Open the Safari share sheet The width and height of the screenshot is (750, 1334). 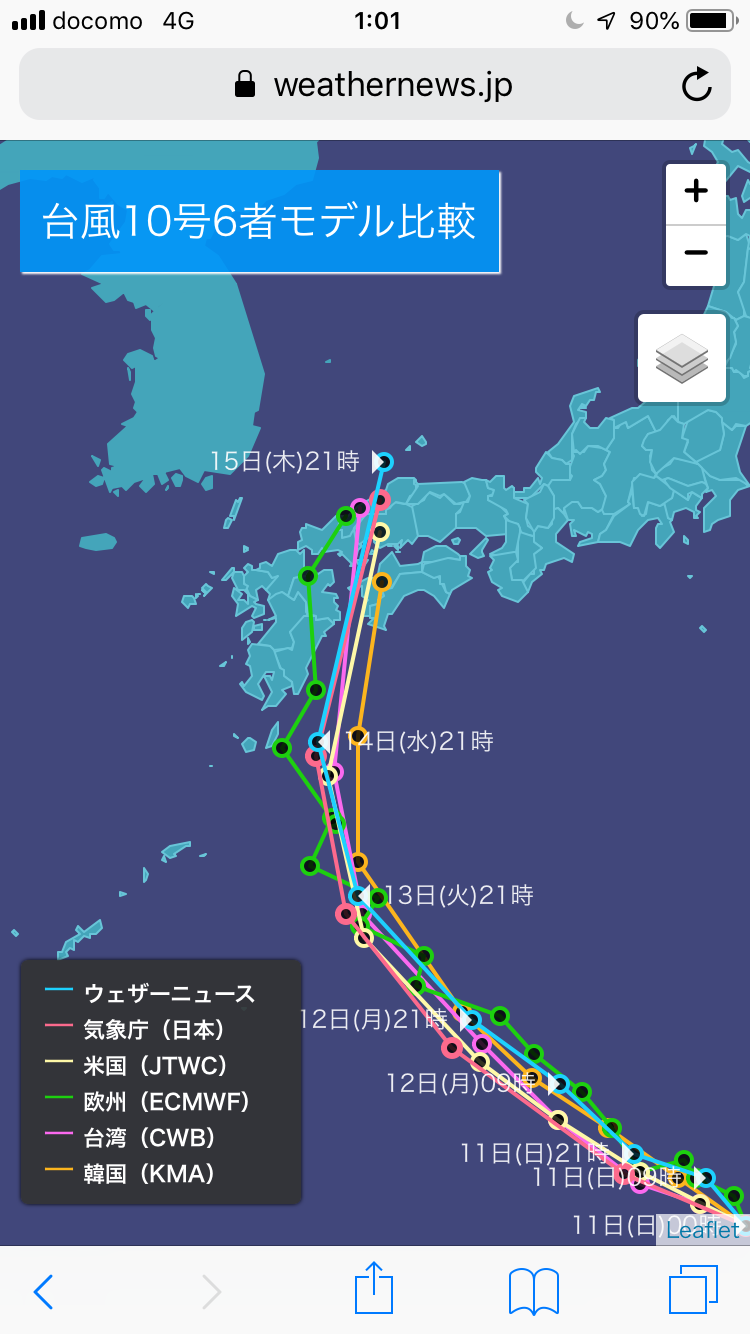[x=375, y=1288]
